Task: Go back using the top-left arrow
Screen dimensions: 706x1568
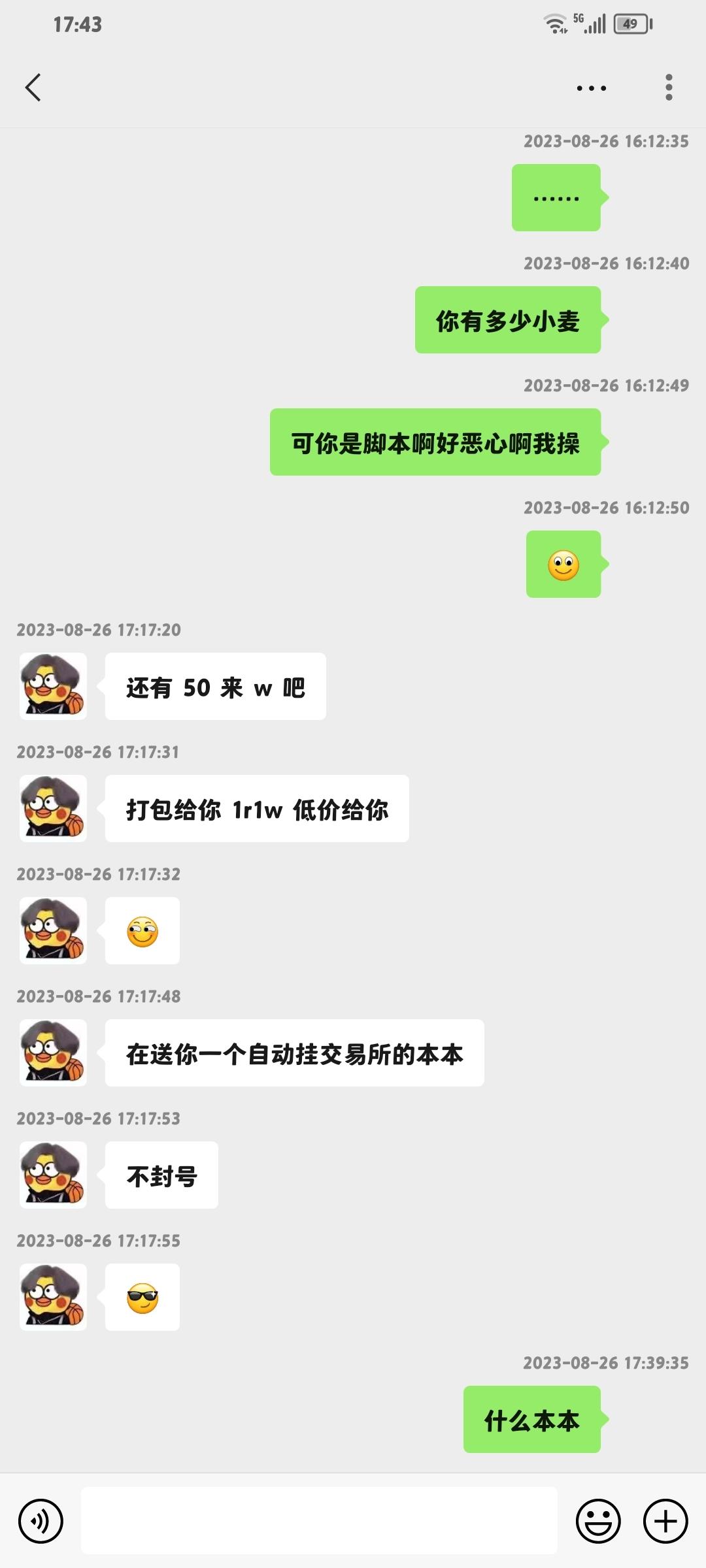Action: point(33,88)
